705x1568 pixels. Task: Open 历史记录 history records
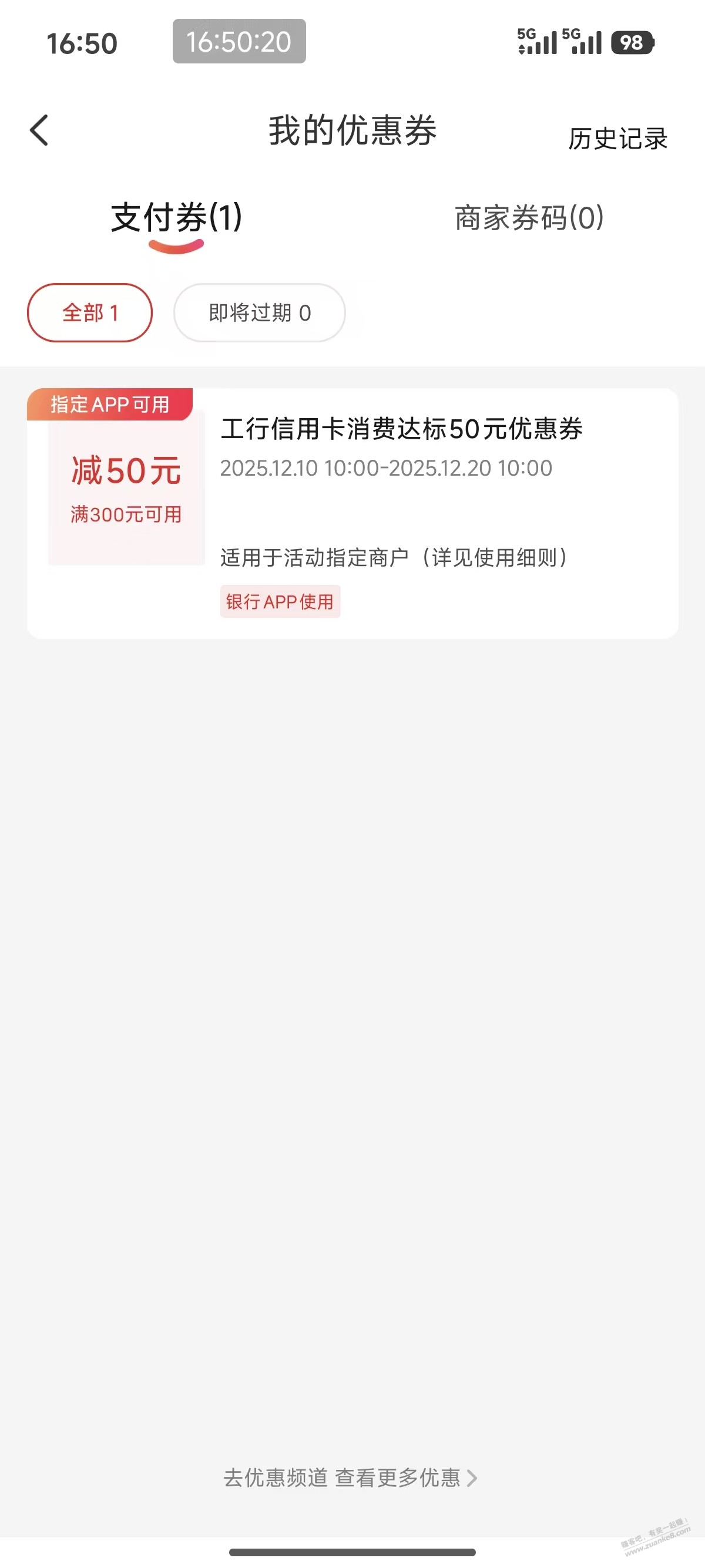pyautogui.click(x=617, y=139)
